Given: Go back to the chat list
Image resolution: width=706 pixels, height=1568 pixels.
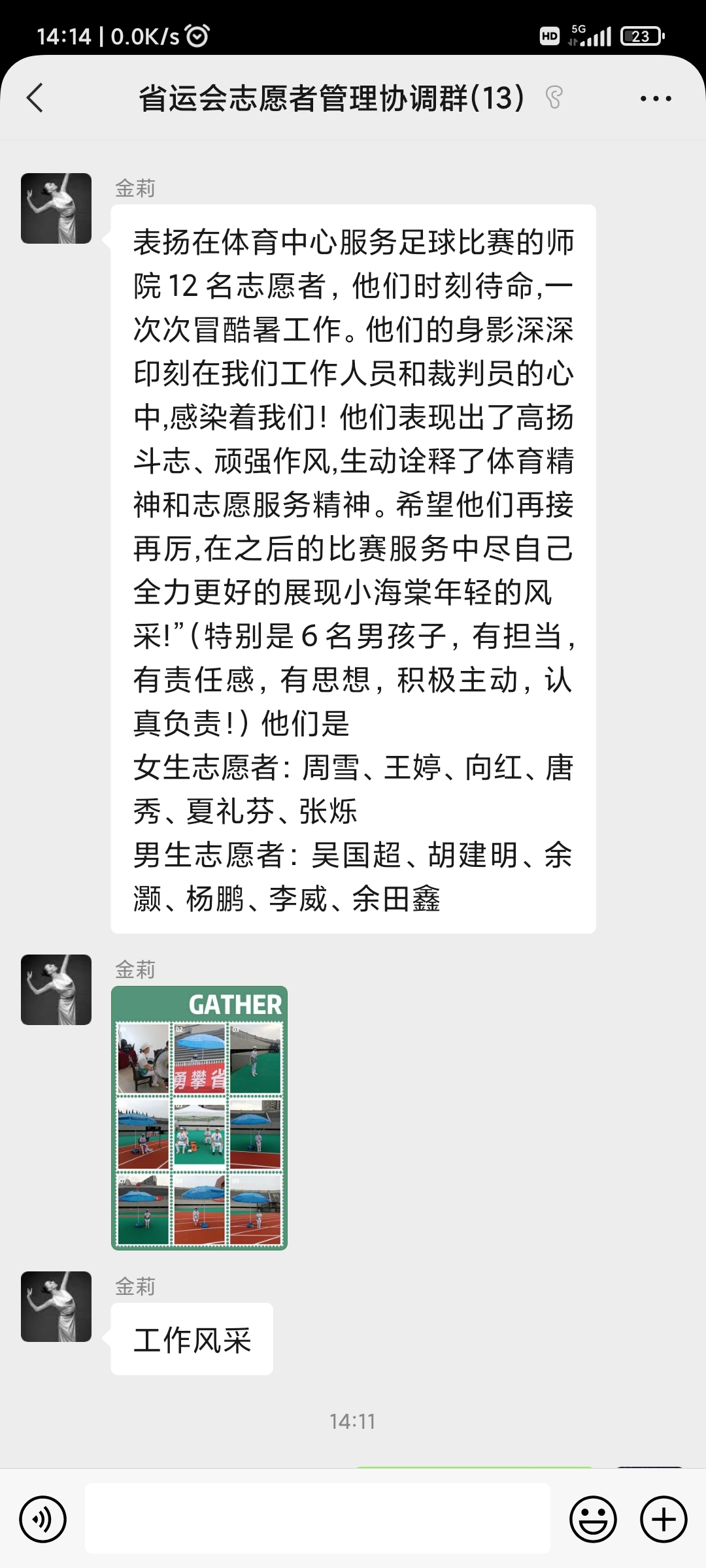Looking at the screenshot, I should point(35,99).
